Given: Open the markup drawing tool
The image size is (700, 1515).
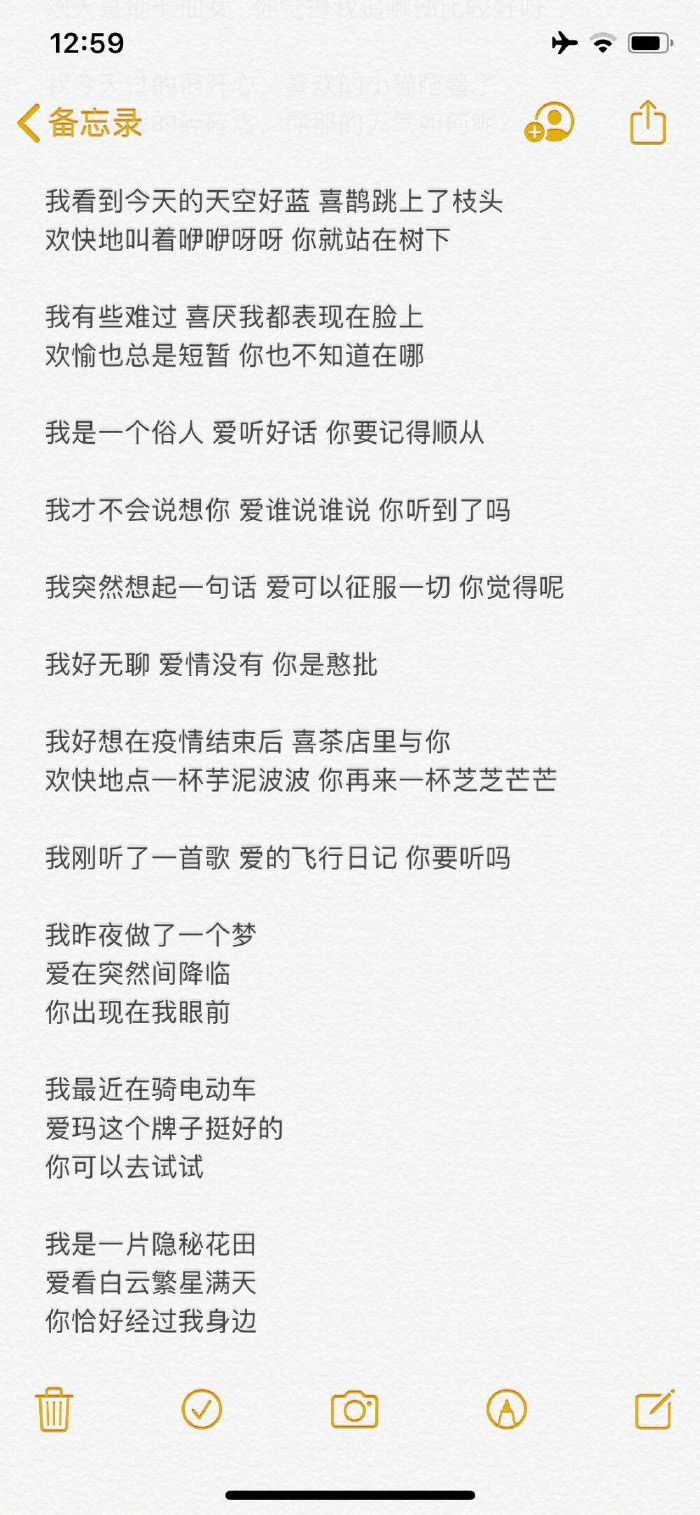Looking at the screenshot, I should point(506,1410).
